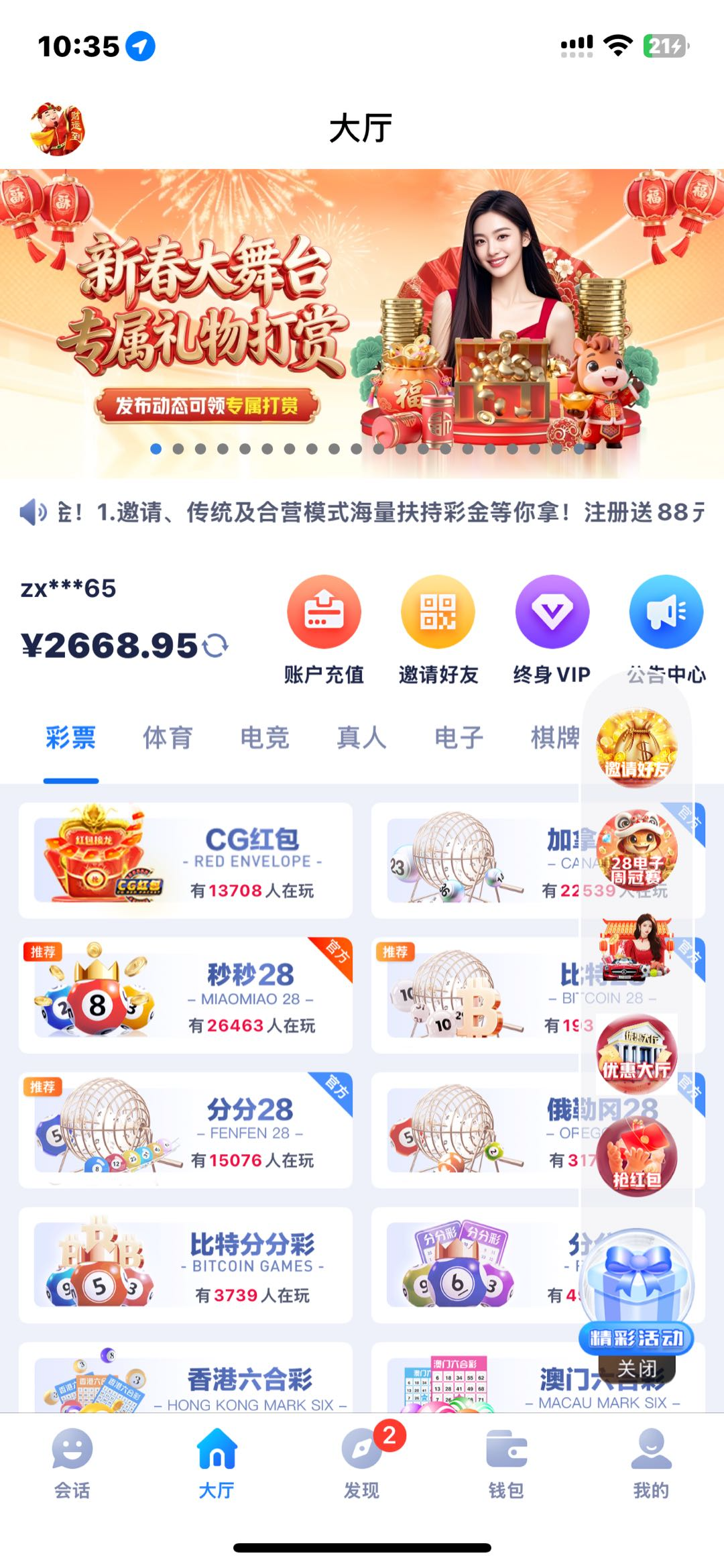724x1568 pixels.
Task: Open the 秒秒28 game card
Action: tap(186, 995)
